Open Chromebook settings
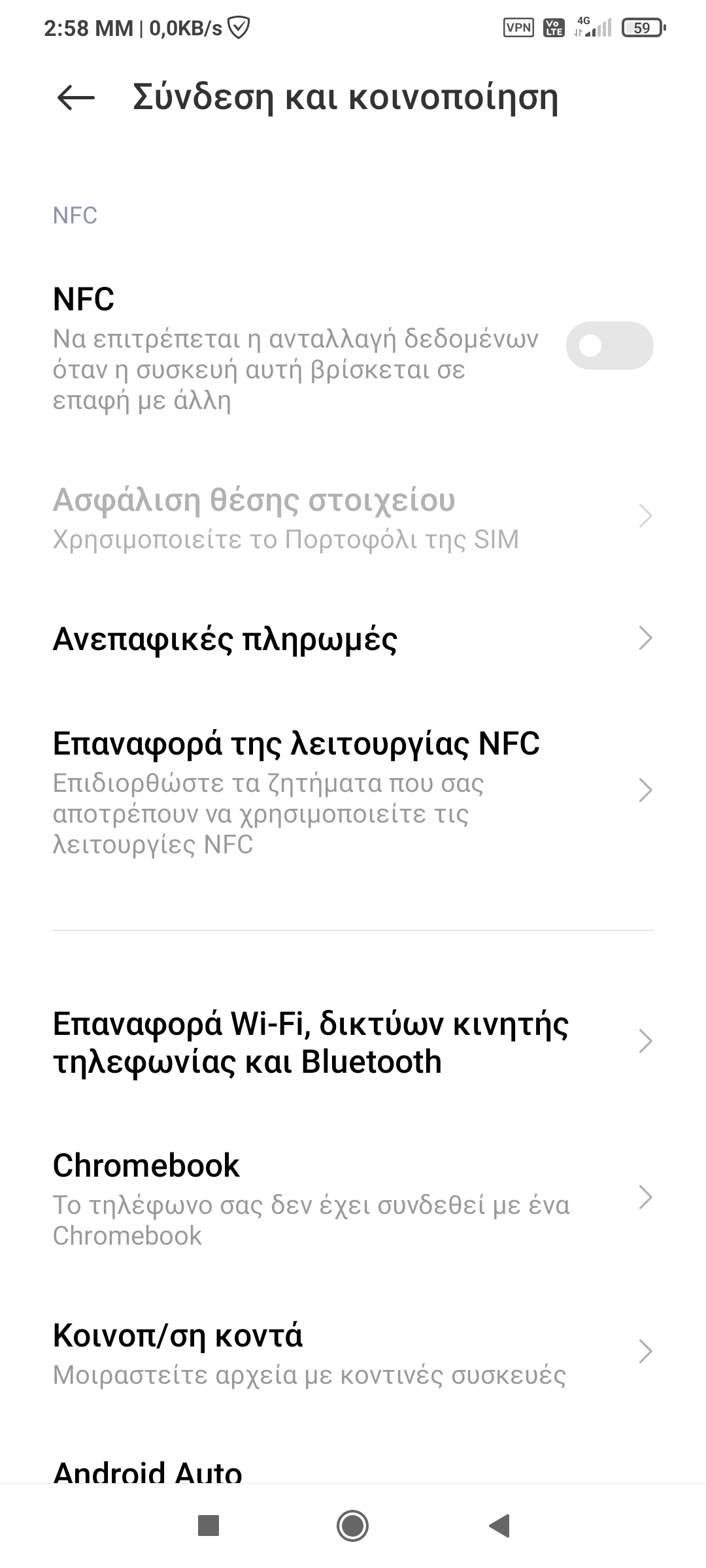 click(353, 1199)
